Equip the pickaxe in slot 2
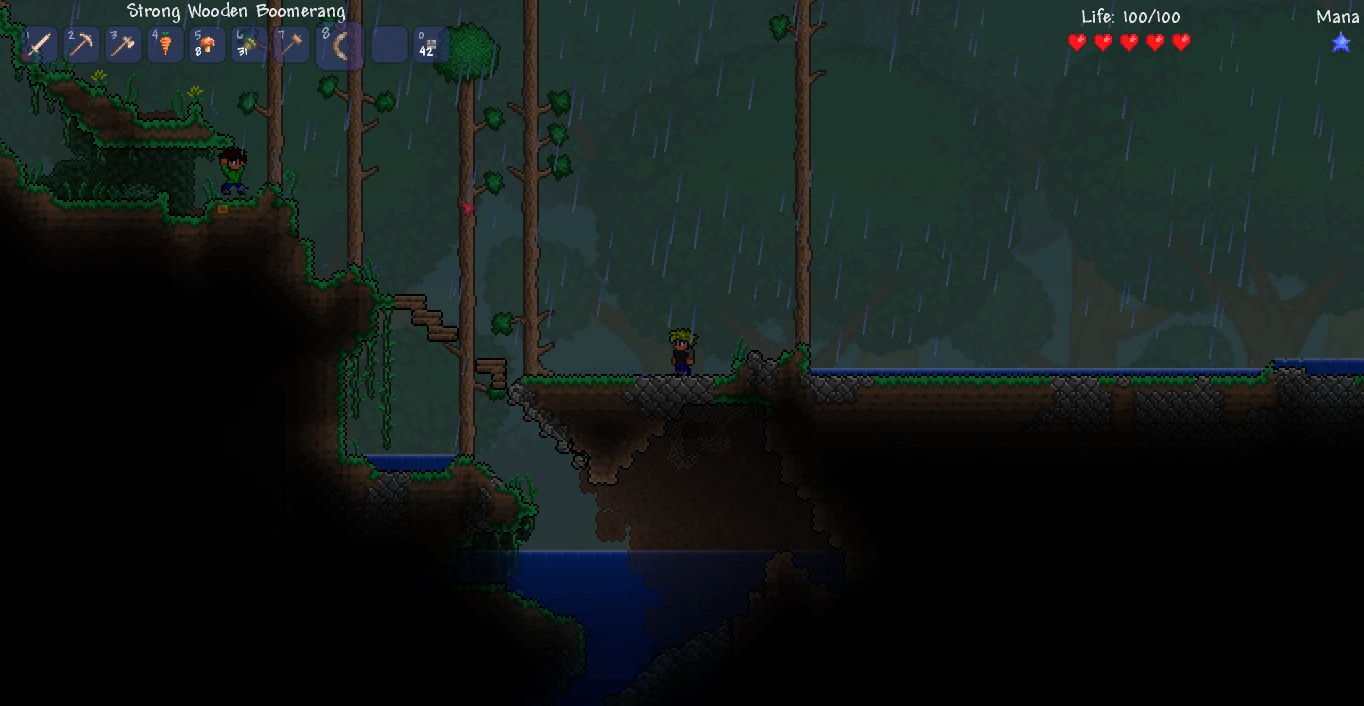Screen dimensions: 1364x706 pos(81,45)
